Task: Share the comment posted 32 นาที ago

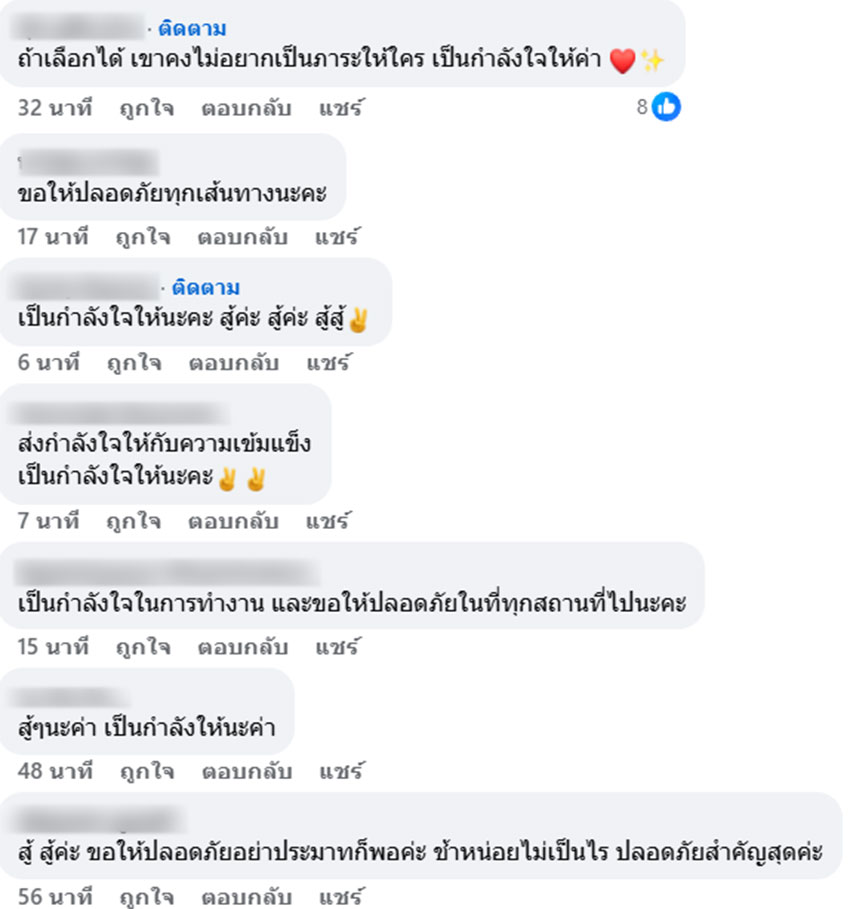Action: tap(340, 107)
